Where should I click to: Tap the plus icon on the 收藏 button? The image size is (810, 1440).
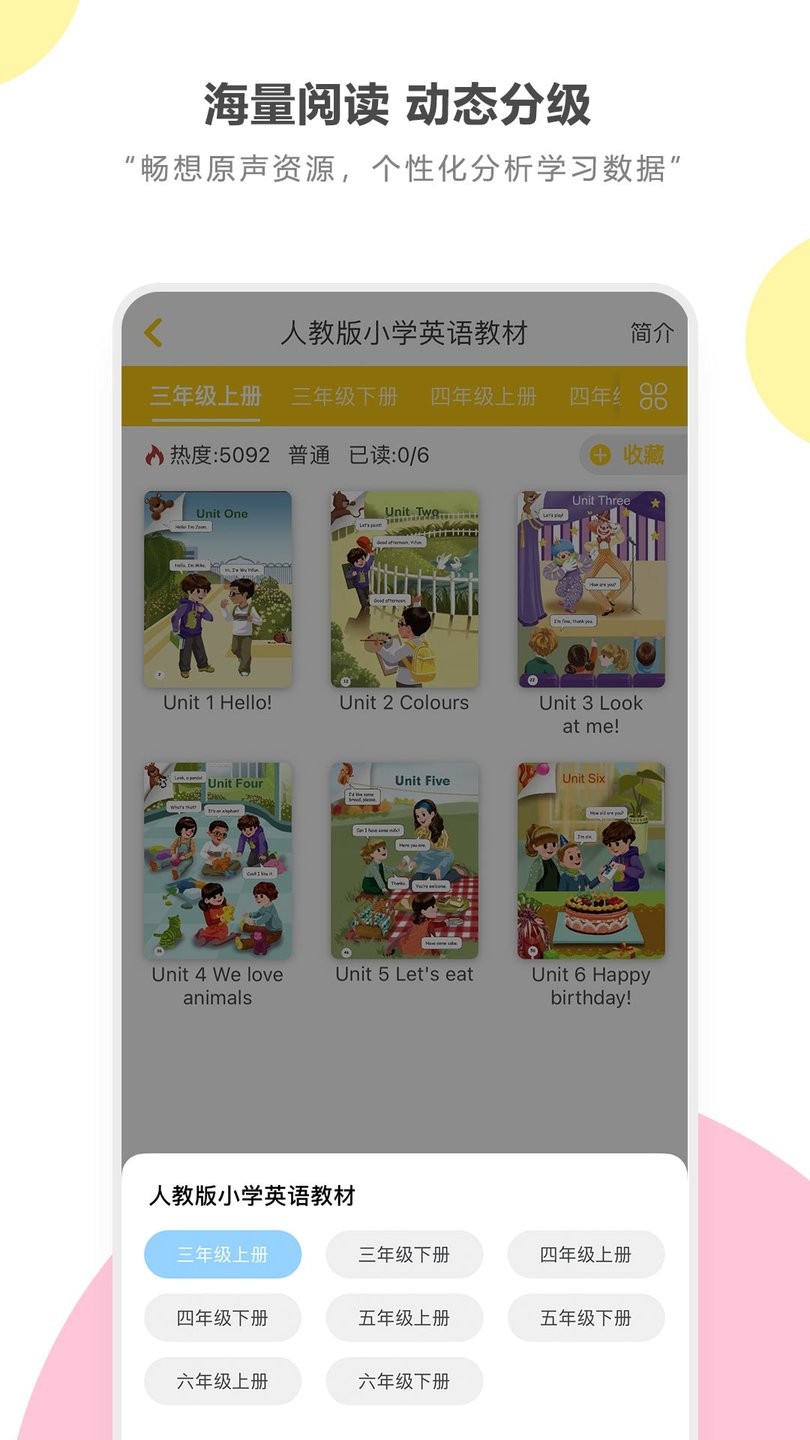coord(600,455)
